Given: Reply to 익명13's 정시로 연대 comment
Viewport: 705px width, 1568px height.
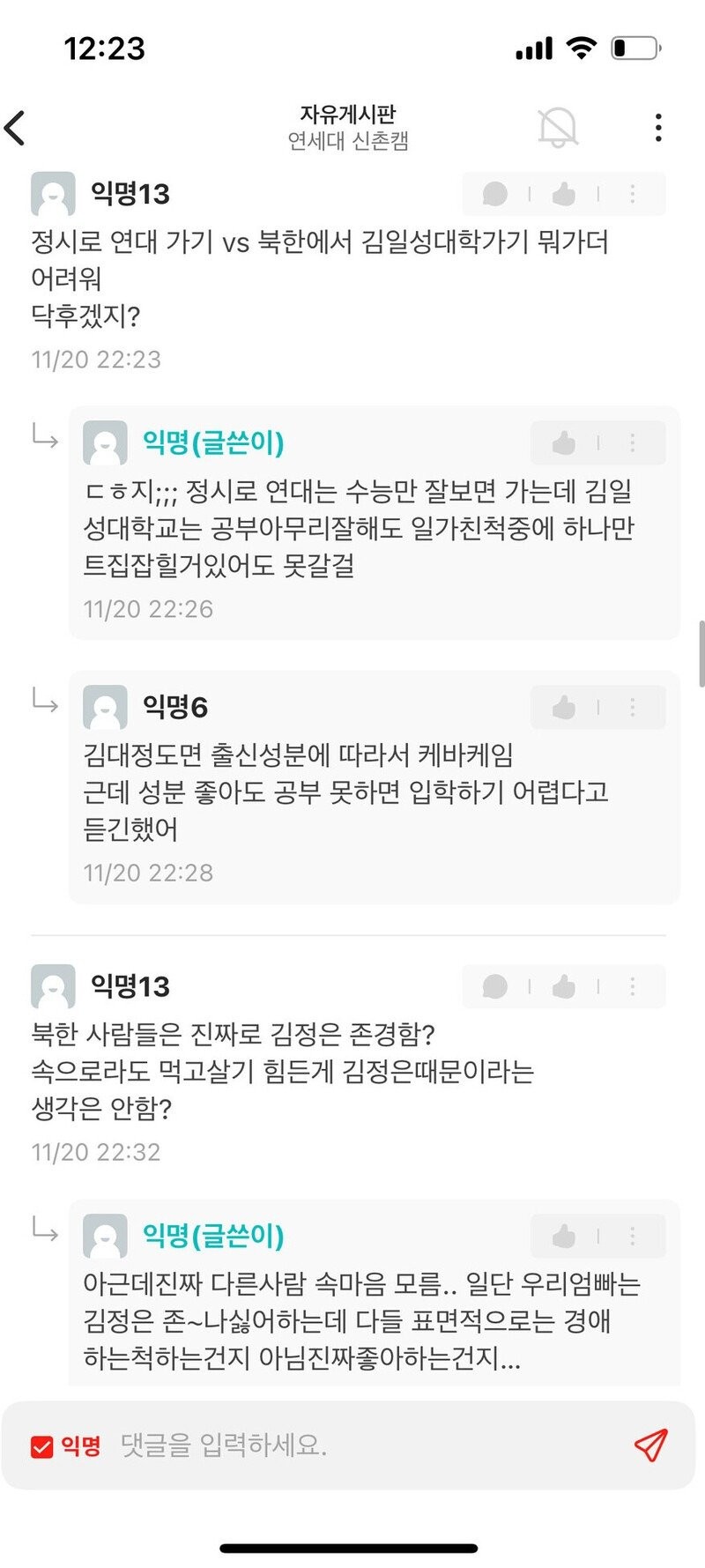Looking at the screenshot, I should [495, 194].
